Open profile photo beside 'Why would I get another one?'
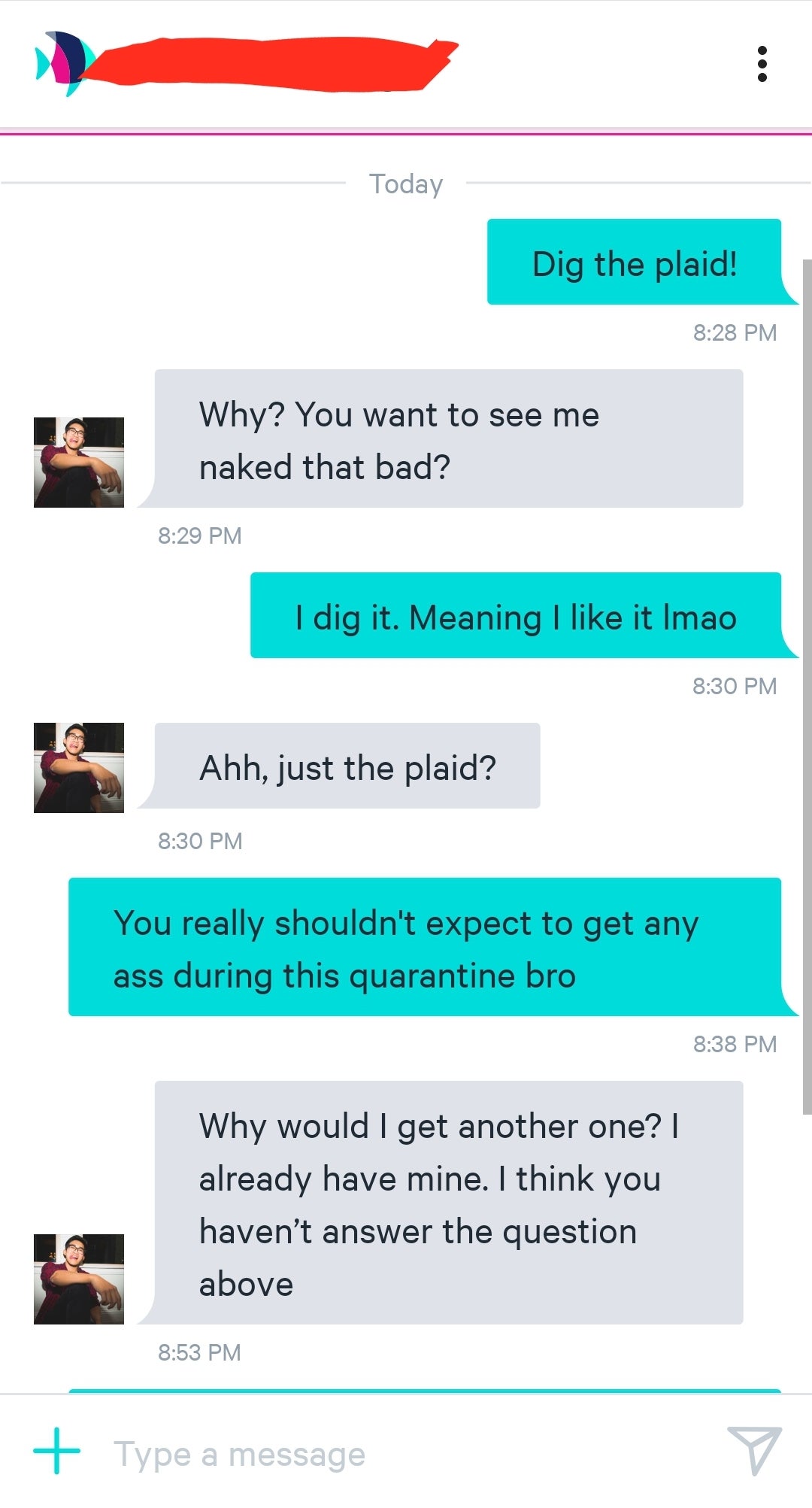The image size is (812, 1508). (79, 1279)
